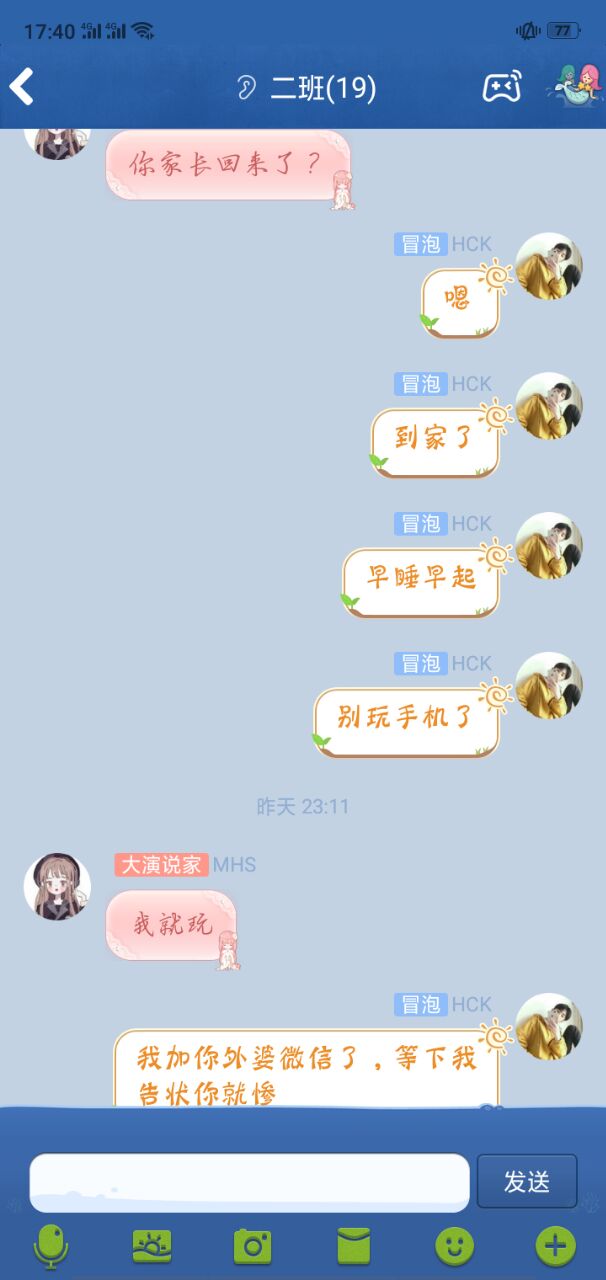Screen dimensions: 606x1280
Task: Open the game controller icon
Action: 502,88
